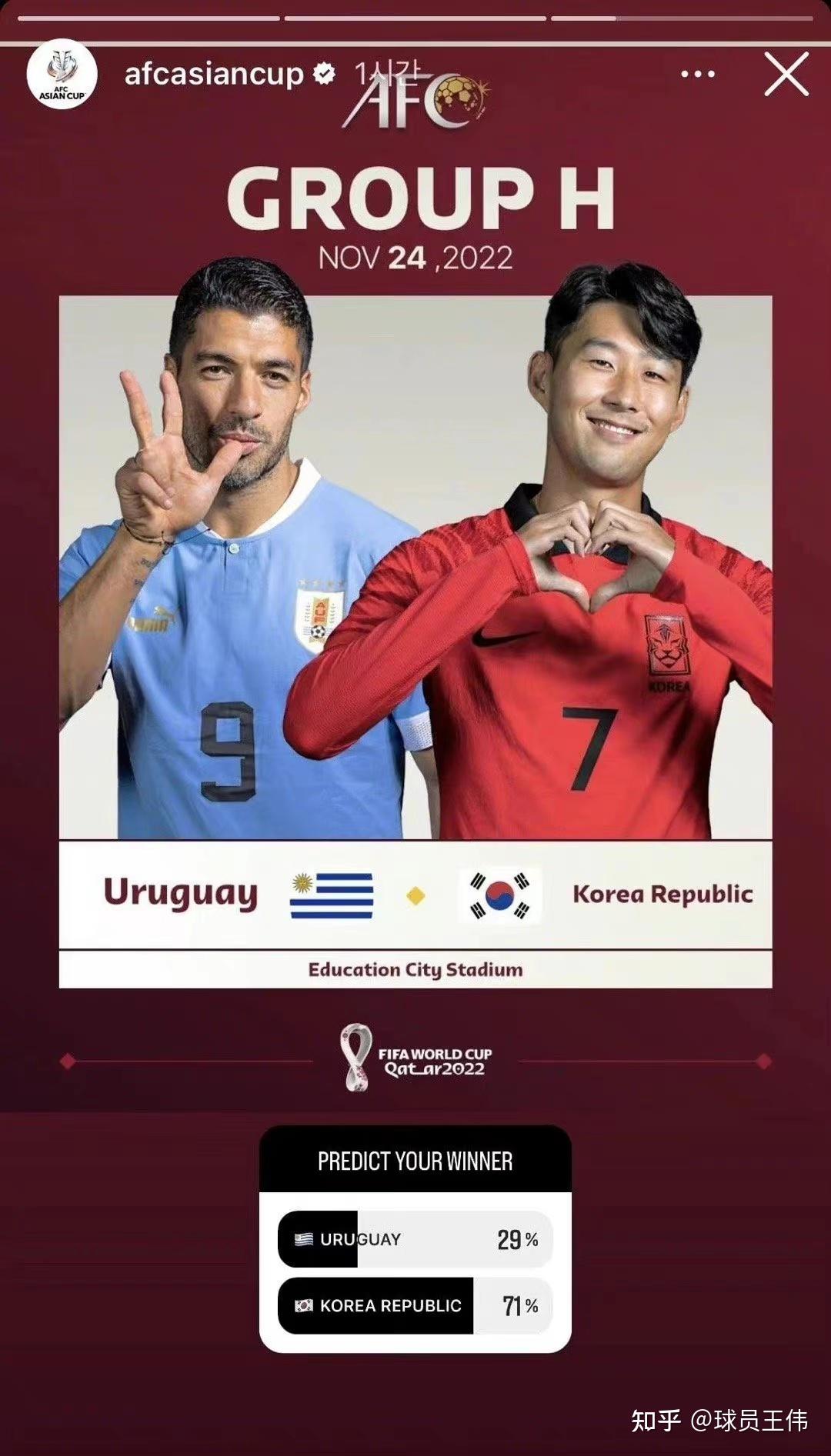Image resolution: width=831 pixels, height=1456 pixels.
Task: Open the three-dot story options menu
Action: tap(697, 75)
